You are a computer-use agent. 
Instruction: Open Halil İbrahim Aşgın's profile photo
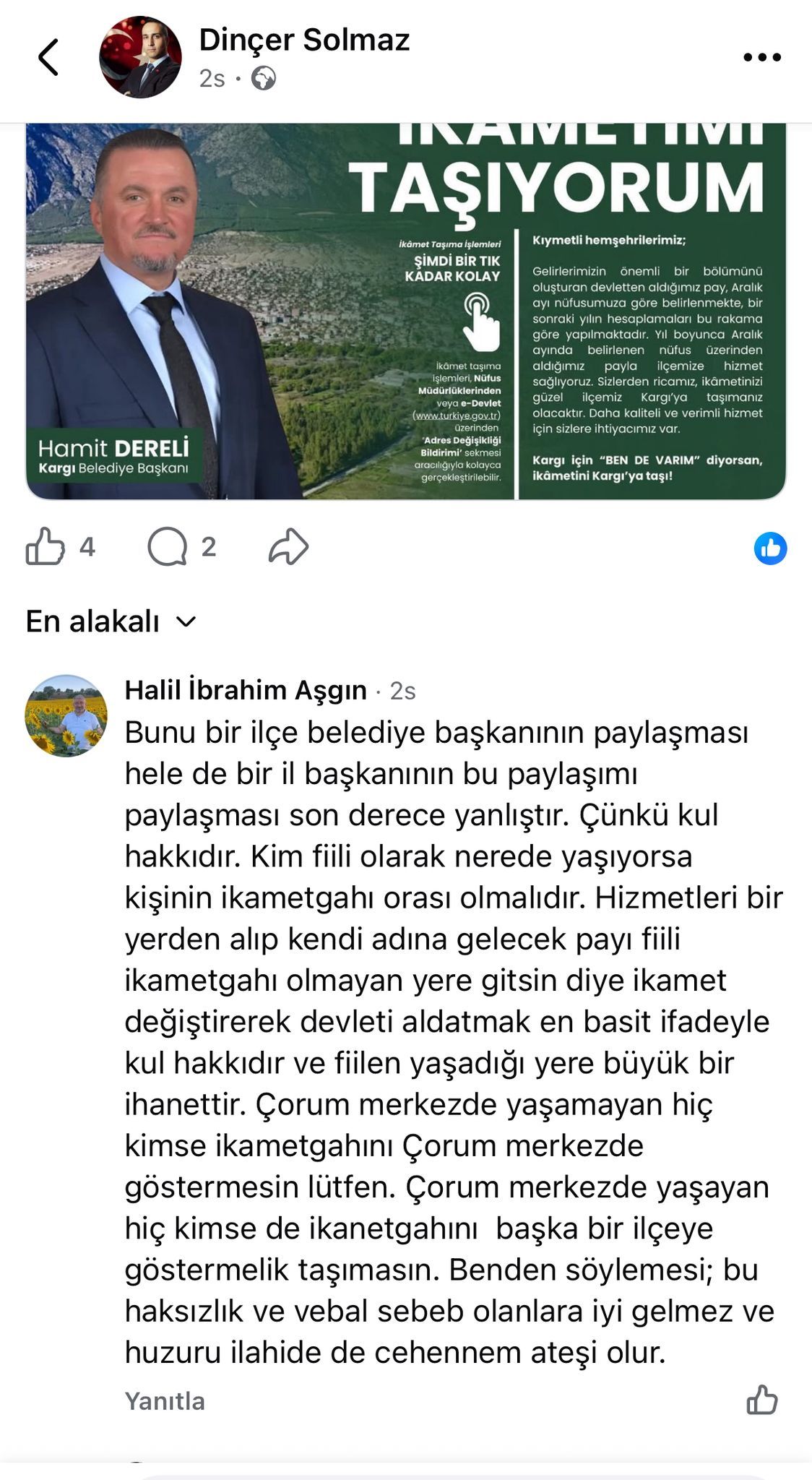coord(66,716)
